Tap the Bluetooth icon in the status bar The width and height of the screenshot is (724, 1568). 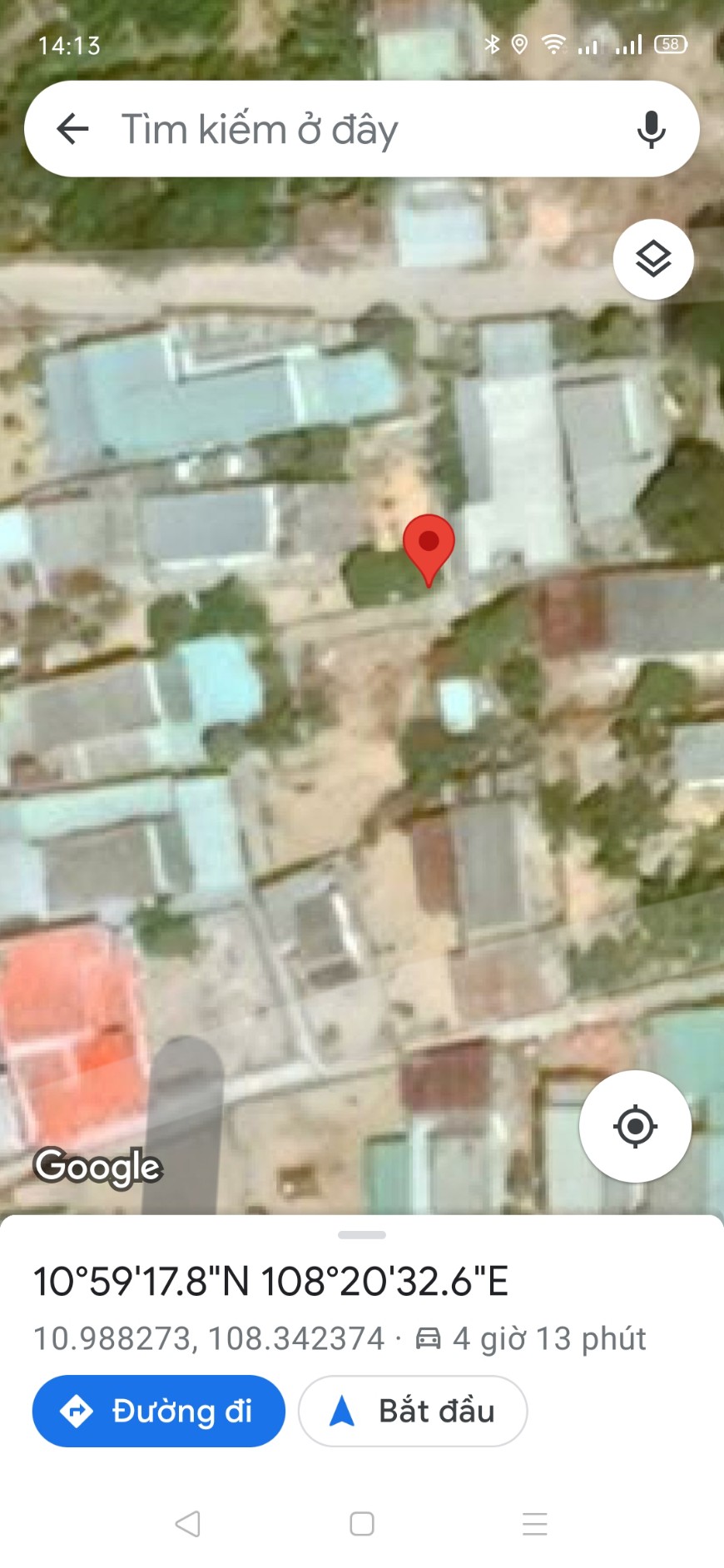(491, 46)
